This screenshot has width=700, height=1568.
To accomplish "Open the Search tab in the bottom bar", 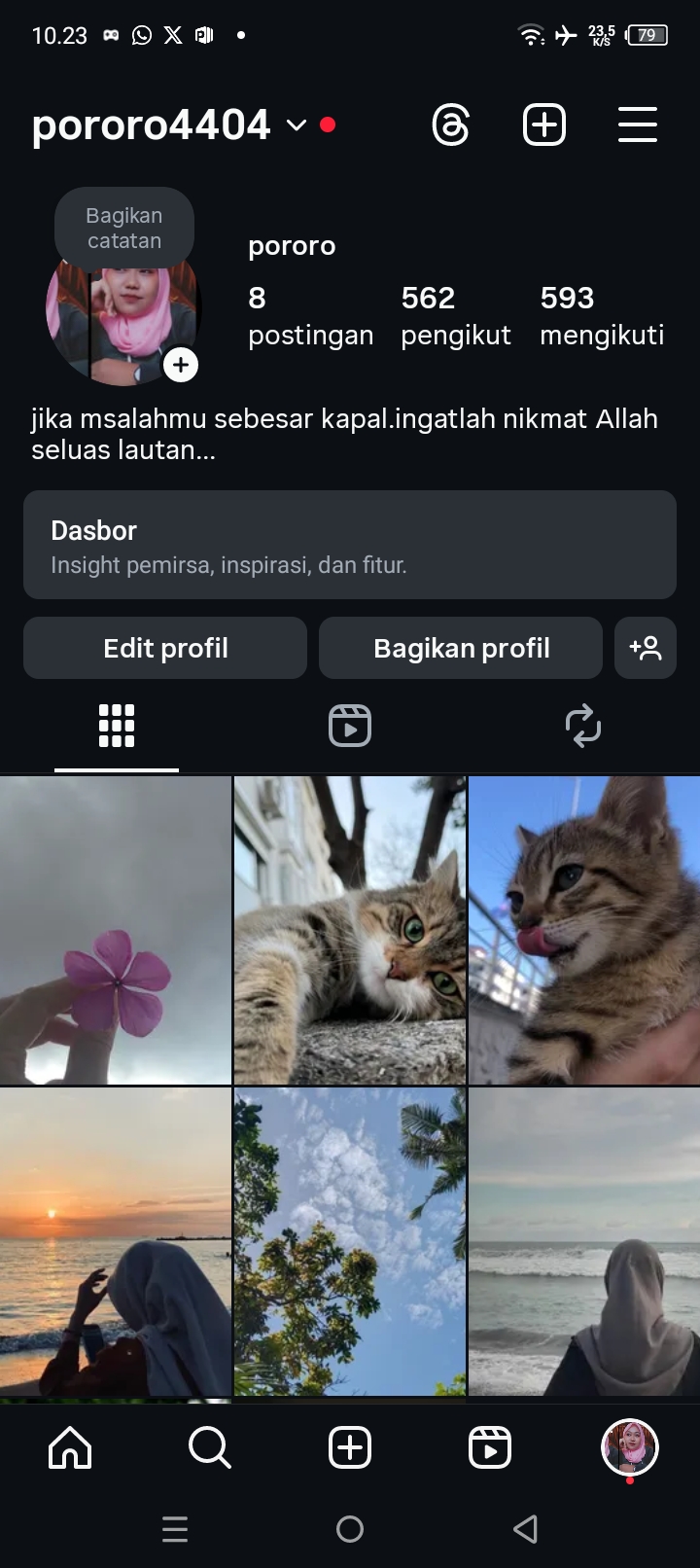I will point(210,1447).
